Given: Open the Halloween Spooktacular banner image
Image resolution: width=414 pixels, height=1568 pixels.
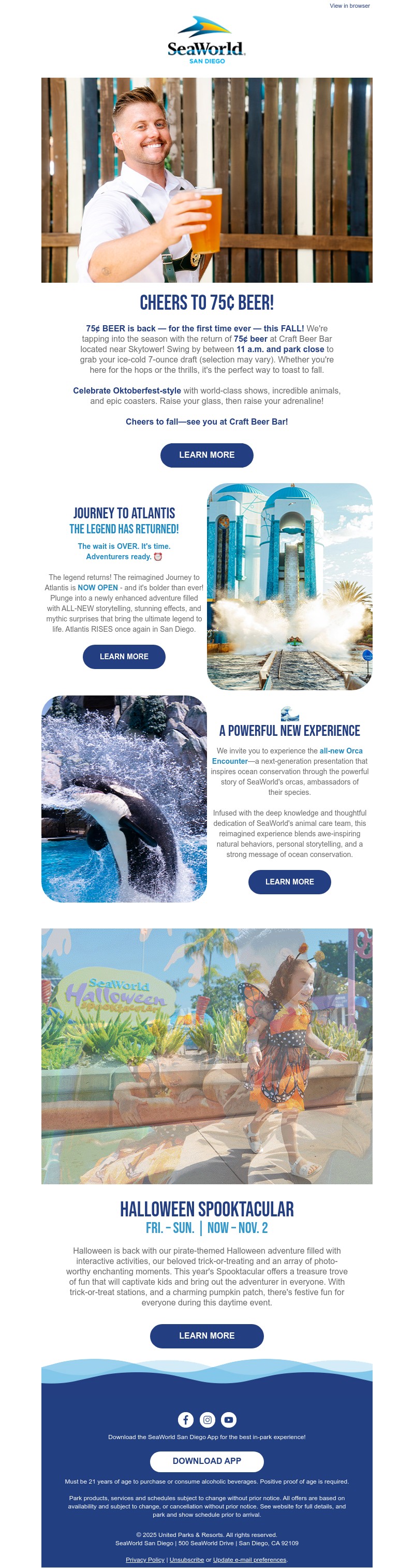Looking at the screenshot, I should (206, 1055).
